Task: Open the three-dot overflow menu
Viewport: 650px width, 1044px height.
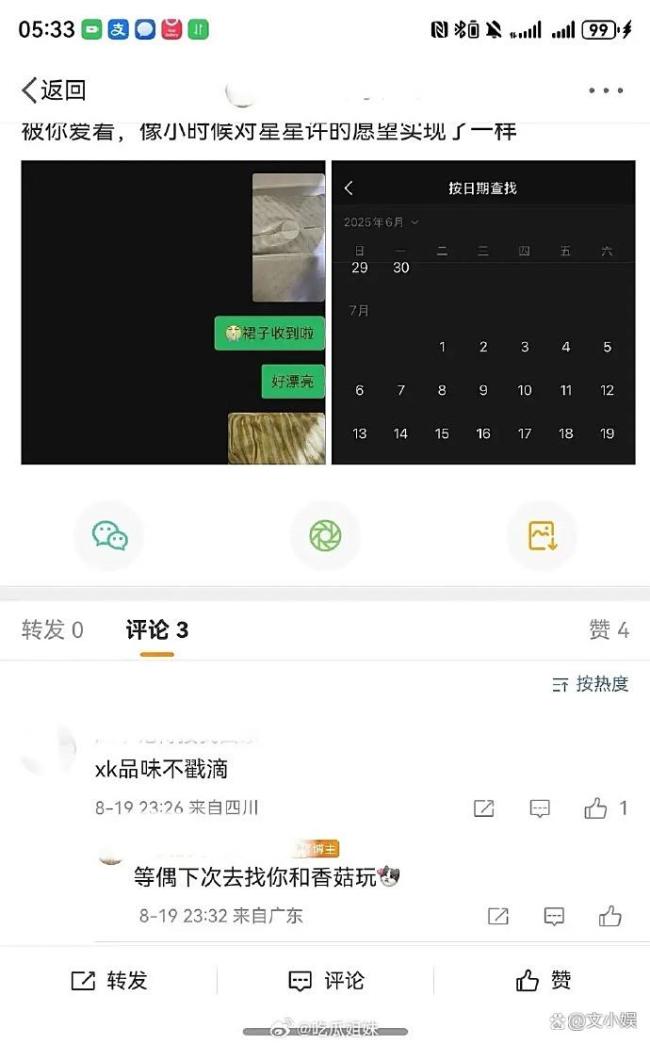Action: (606, 90)
